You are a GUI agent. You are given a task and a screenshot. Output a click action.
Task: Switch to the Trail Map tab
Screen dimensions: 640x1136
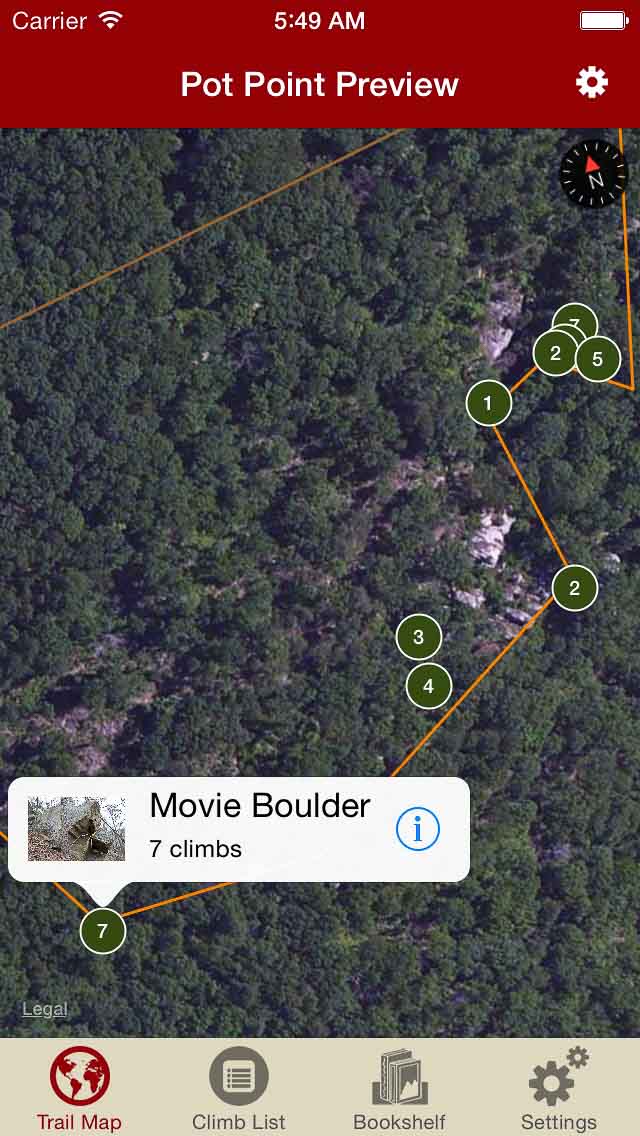(79, 1089)
